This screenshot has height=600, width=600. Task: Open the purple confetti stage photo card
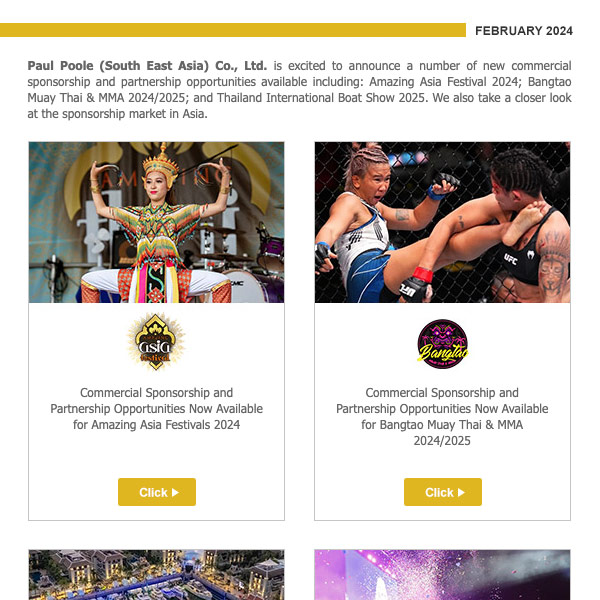[x=442, y=575]
